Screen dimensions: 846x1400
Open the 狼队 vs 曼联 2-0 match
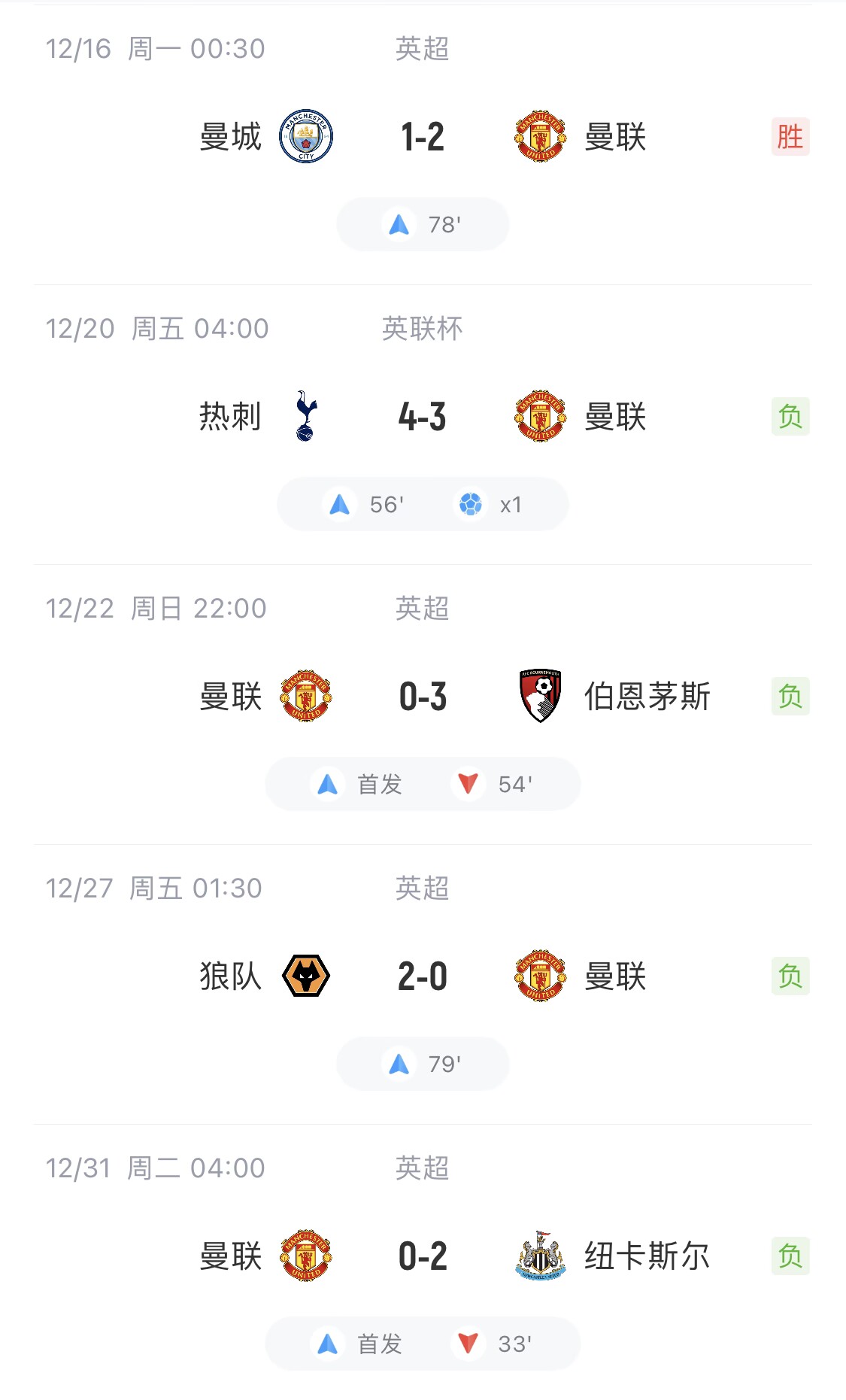(423, 976)
